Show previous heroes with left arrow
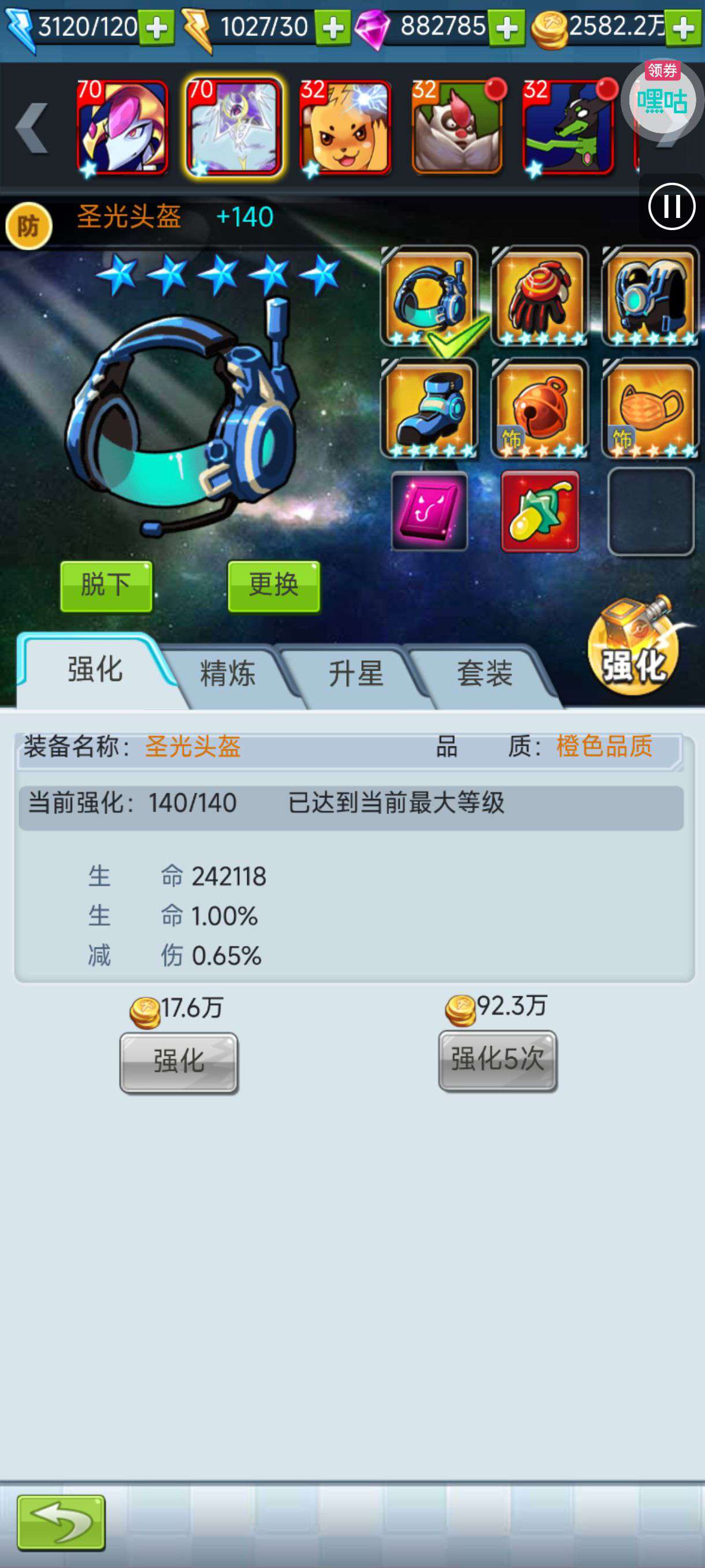 tap(32, 128)
